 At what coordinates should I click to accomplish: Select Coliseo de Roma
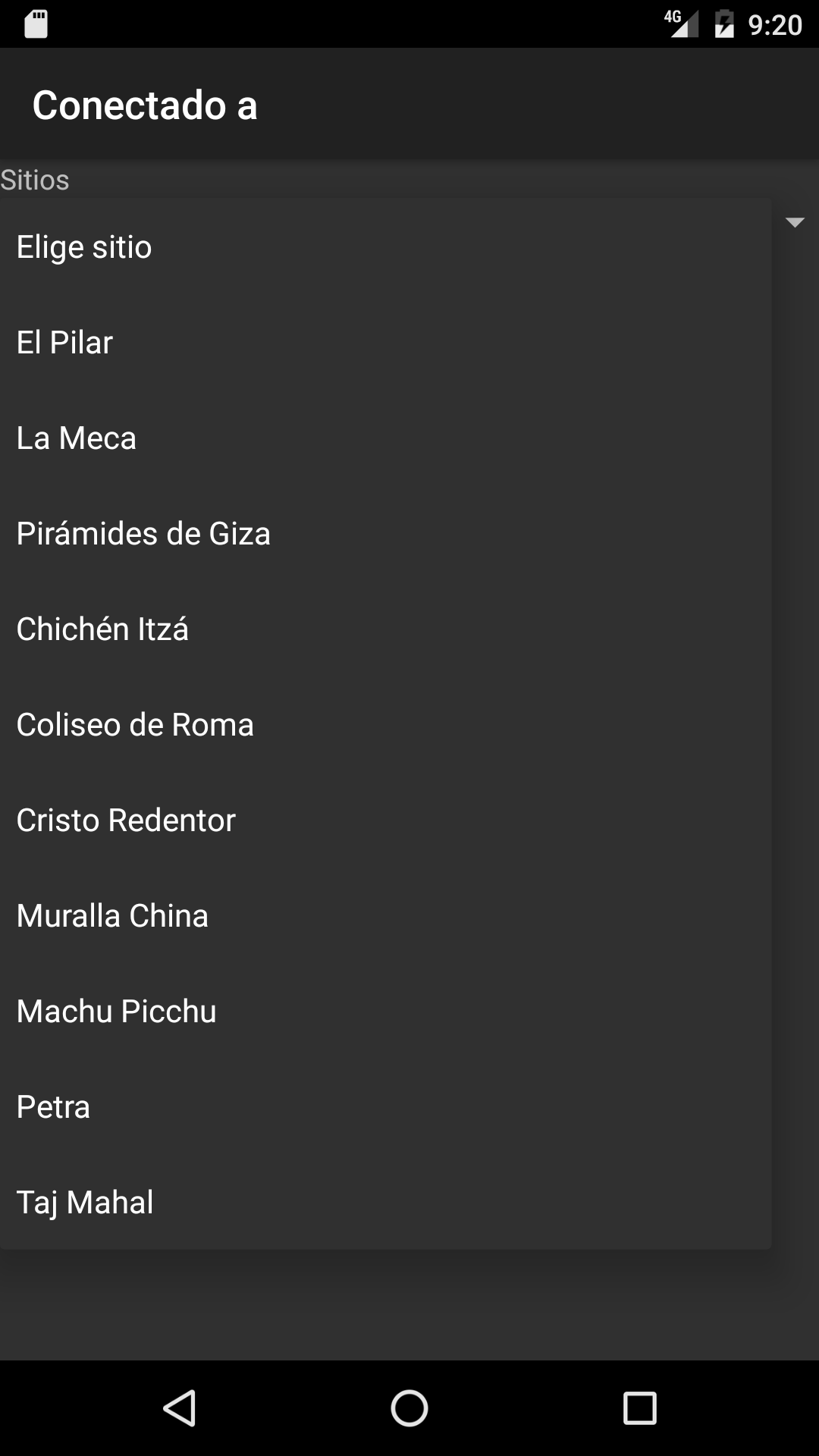[385, 724]
